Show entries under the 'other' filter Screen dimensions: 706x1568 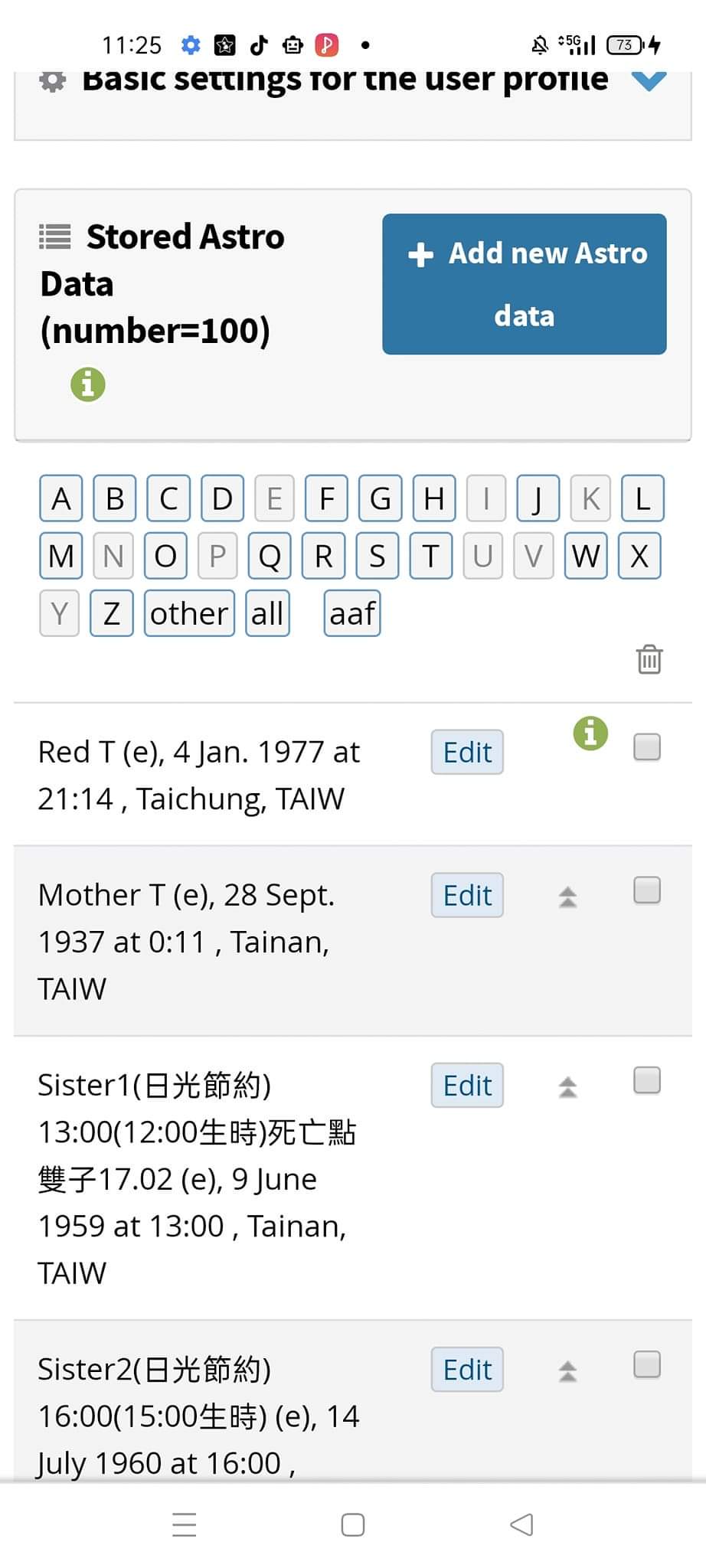[x=188, y=613]
